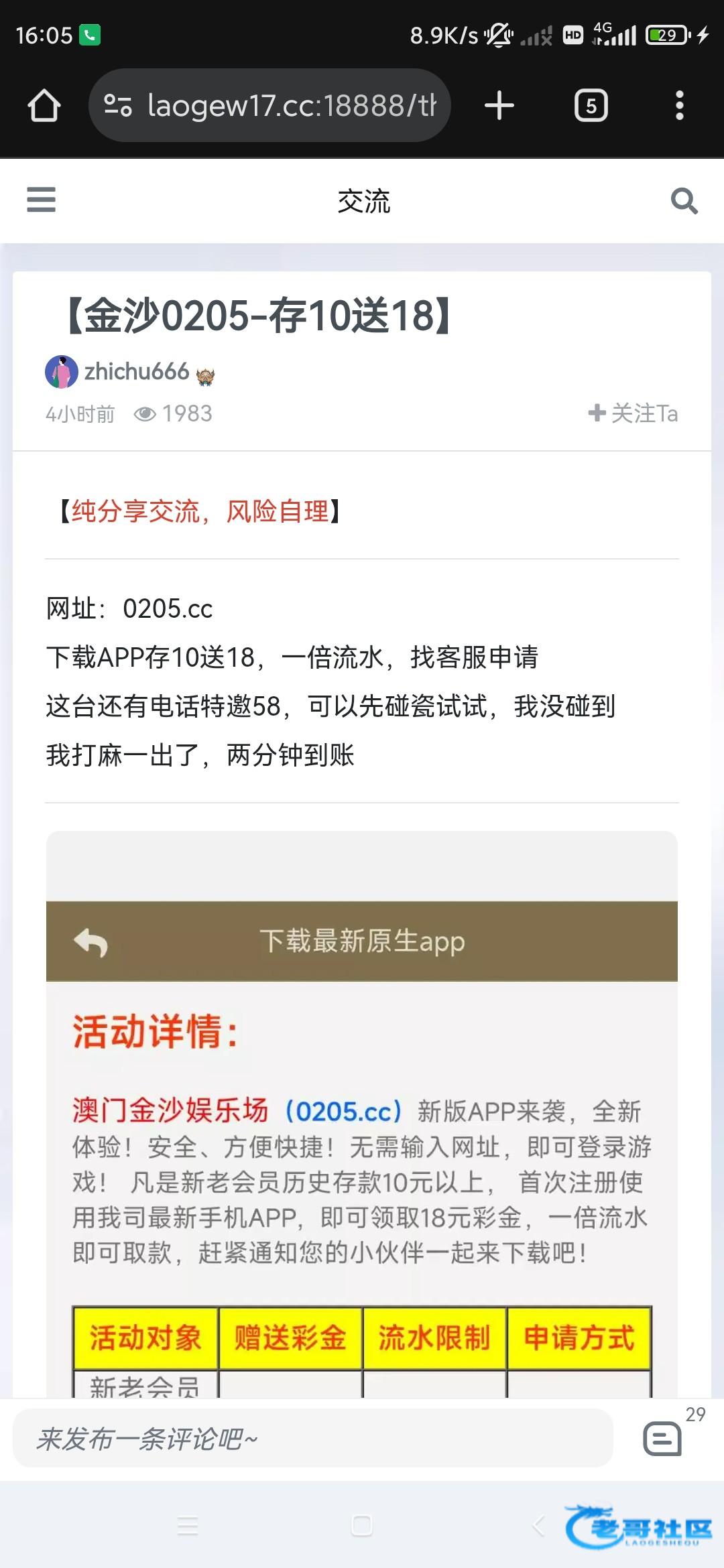Image resolution: width=724 pixels, height=1568 pixels.
Task: View the 29 comments
Action: pyautogui.click(x=663, y=1438)
